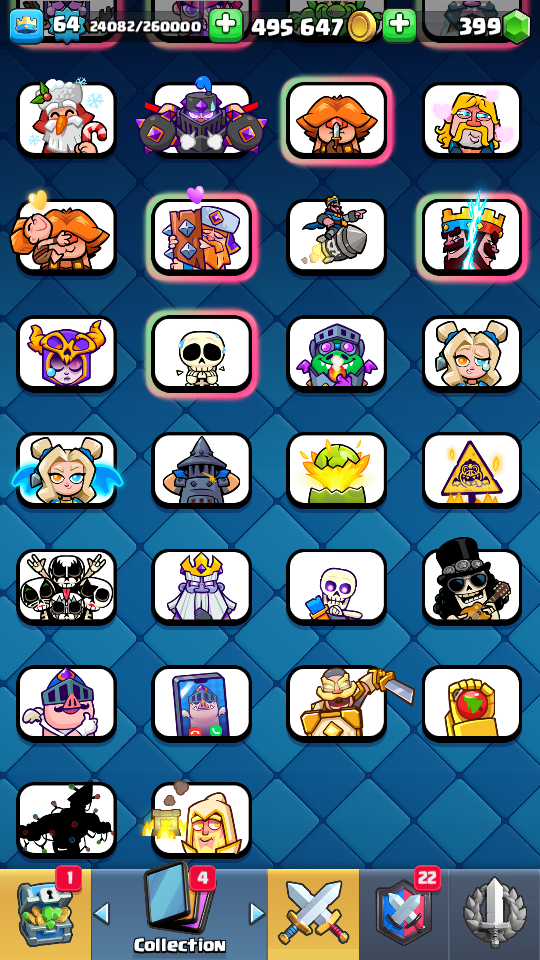Viewport: 540px width, 960px height.
Task: Choose the blond king with hearts emote
Action: click(x=472, y=119)
